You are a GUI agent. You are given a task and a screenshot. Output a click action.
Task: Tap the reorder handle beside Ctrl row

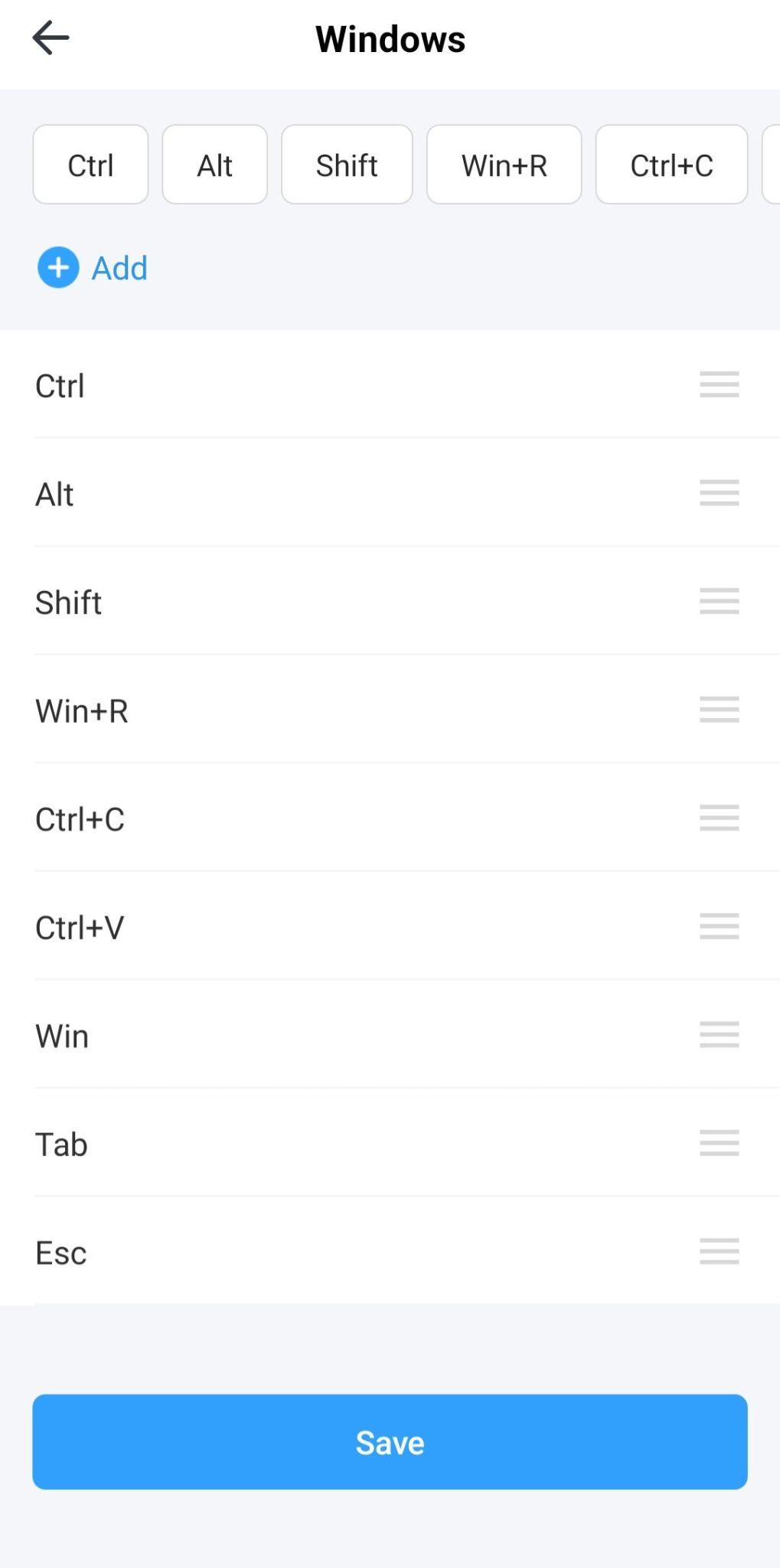[719, 384]
